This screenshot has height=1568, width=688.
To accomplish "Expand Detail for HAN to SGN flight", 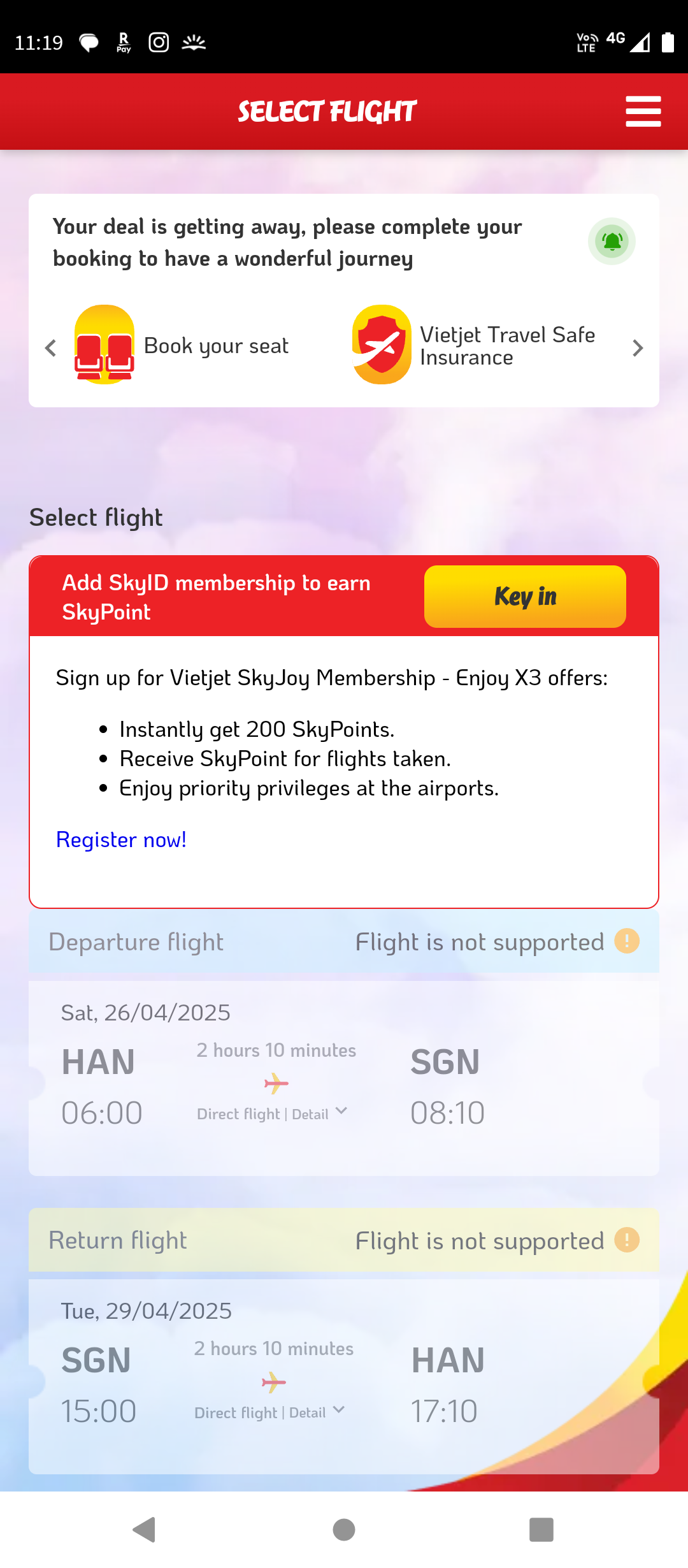I will point(317,1114).
